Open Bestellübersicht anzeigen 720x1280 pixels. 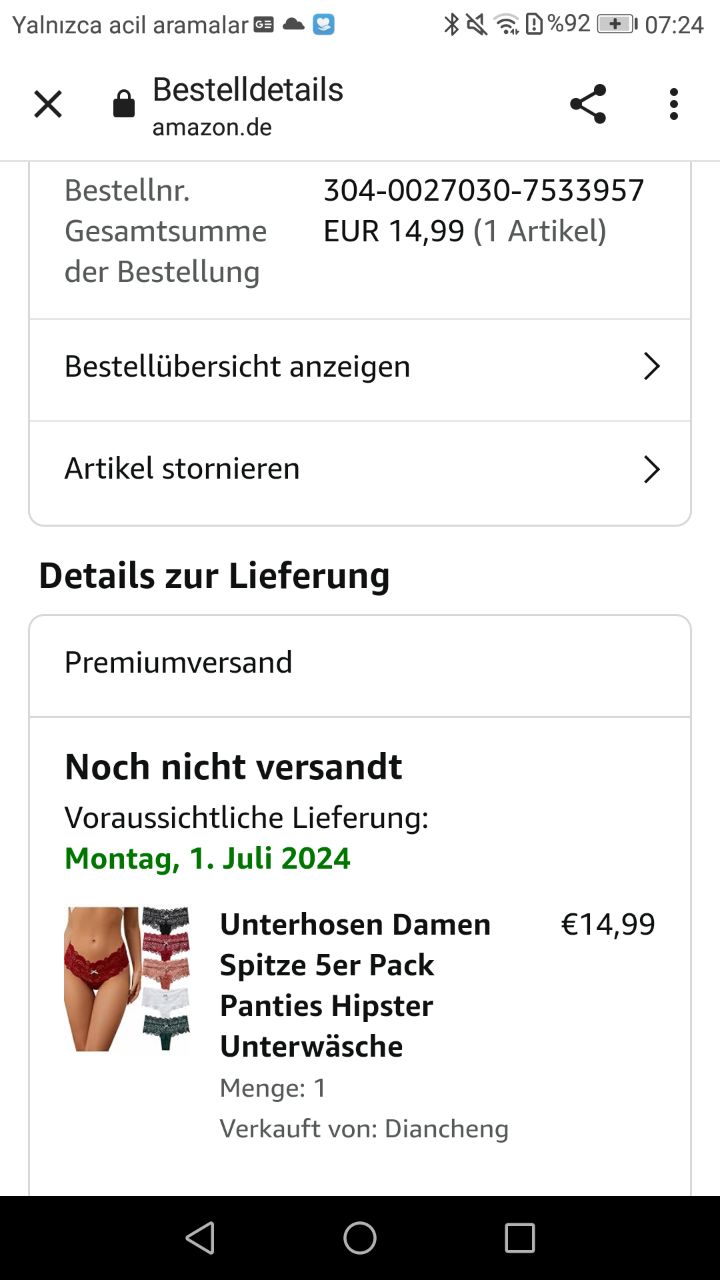(x=360, y=367)
